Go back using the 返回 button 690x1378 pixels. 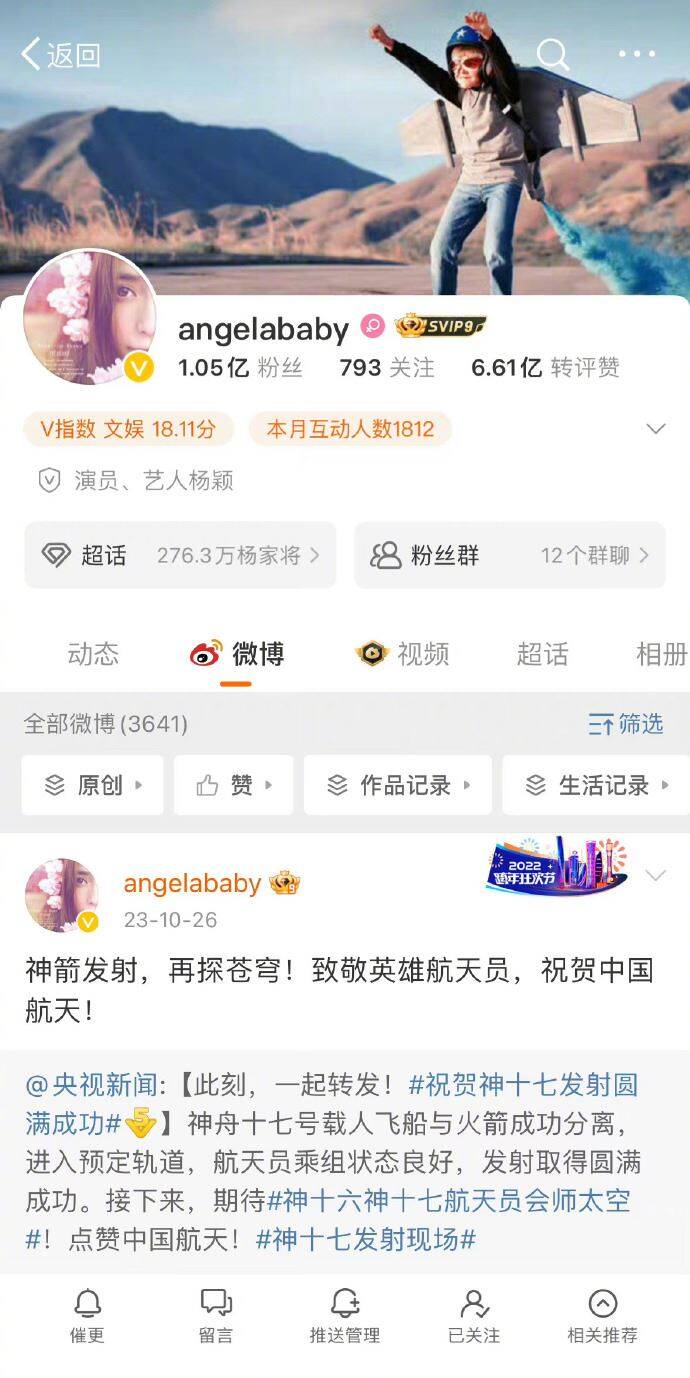61,55
